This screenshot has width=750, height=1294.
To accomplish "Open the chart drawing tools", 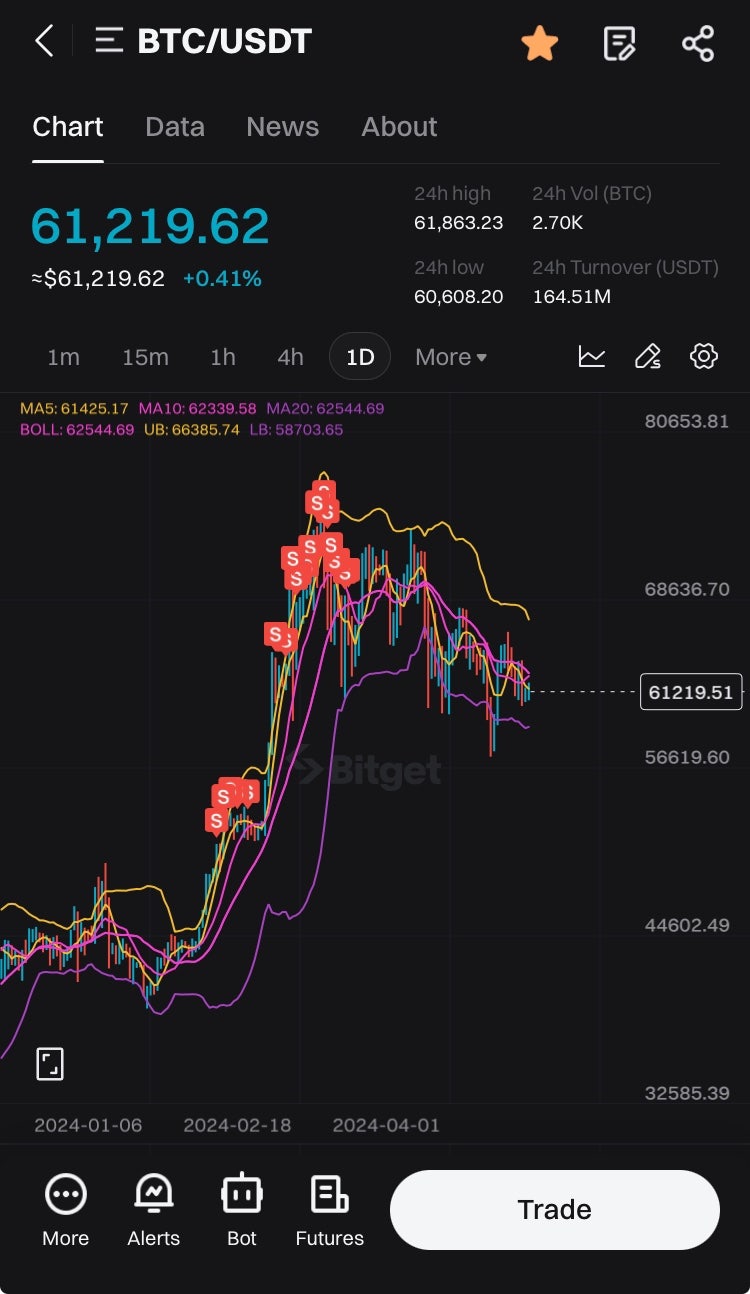I will tap(648, 356).
